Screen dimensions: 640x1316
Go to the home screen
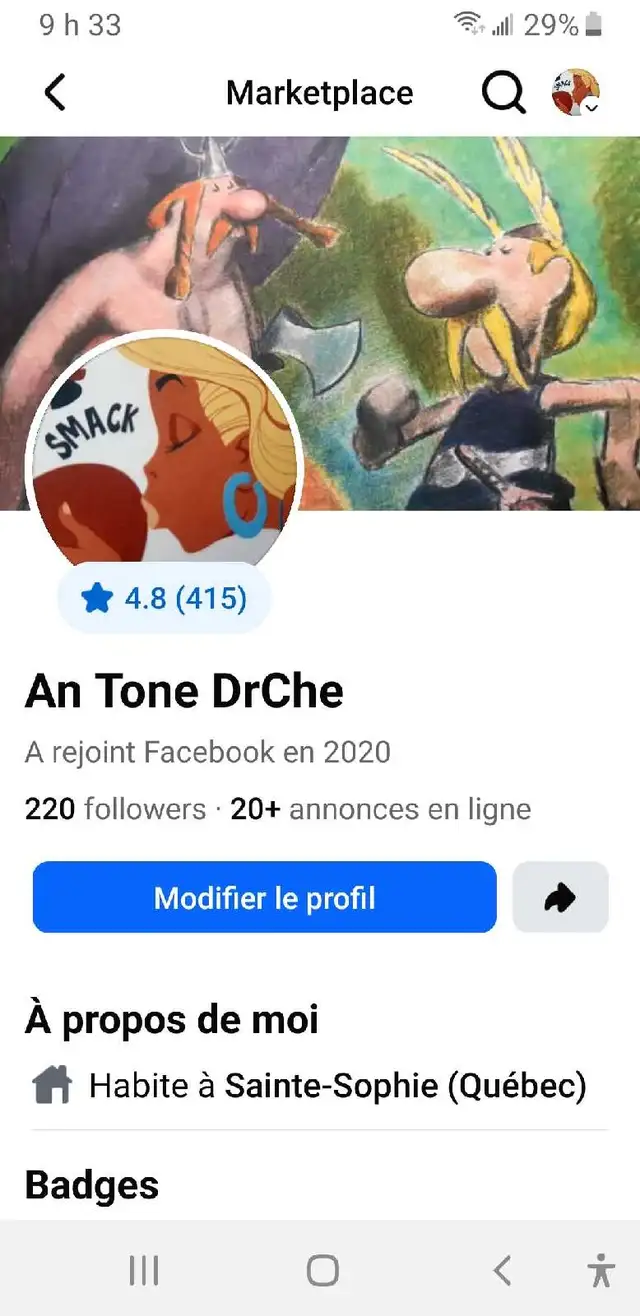[322, 1270]
